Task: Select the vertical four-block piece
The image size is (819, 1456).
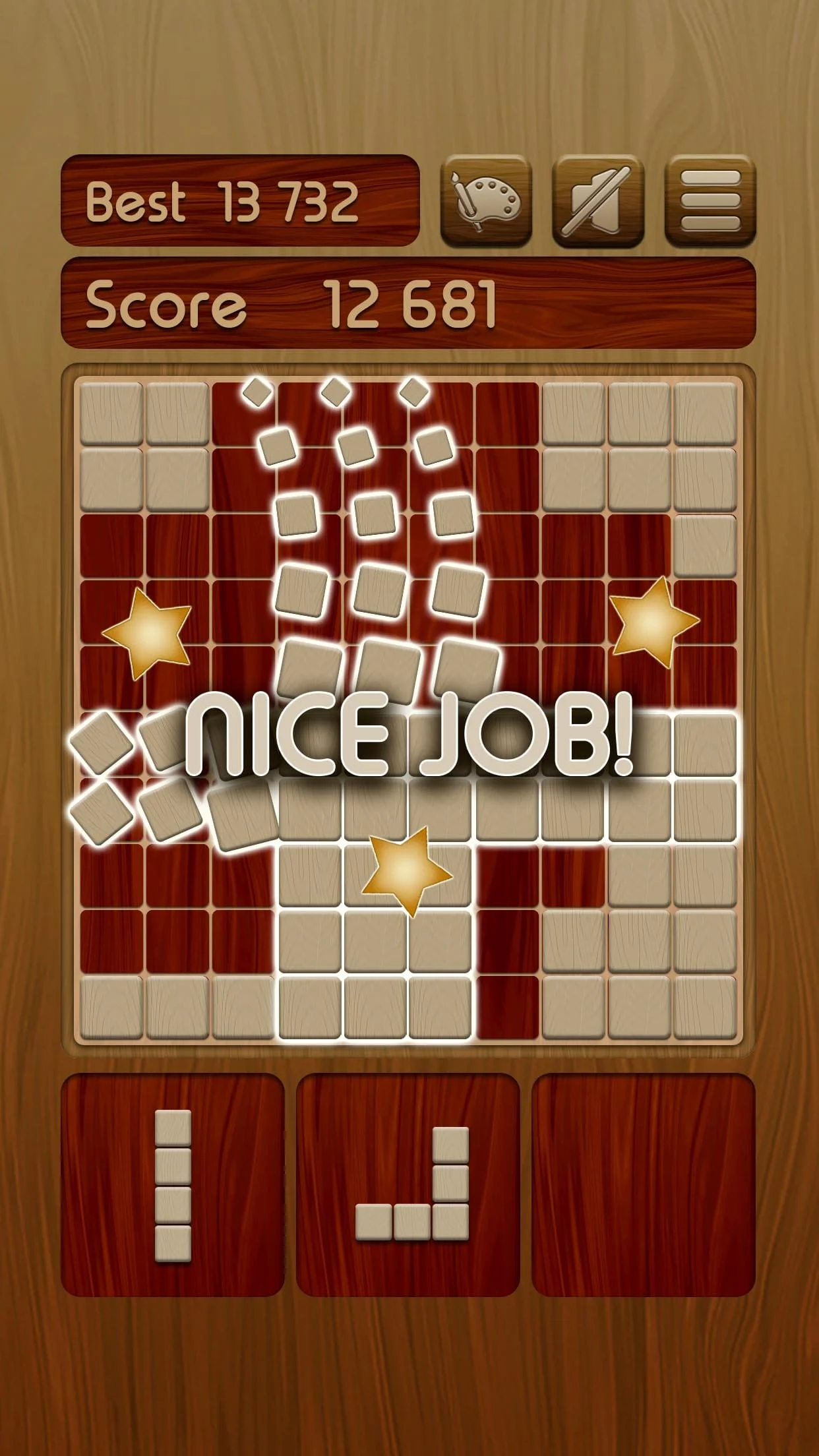Action: pos(173,1185)
